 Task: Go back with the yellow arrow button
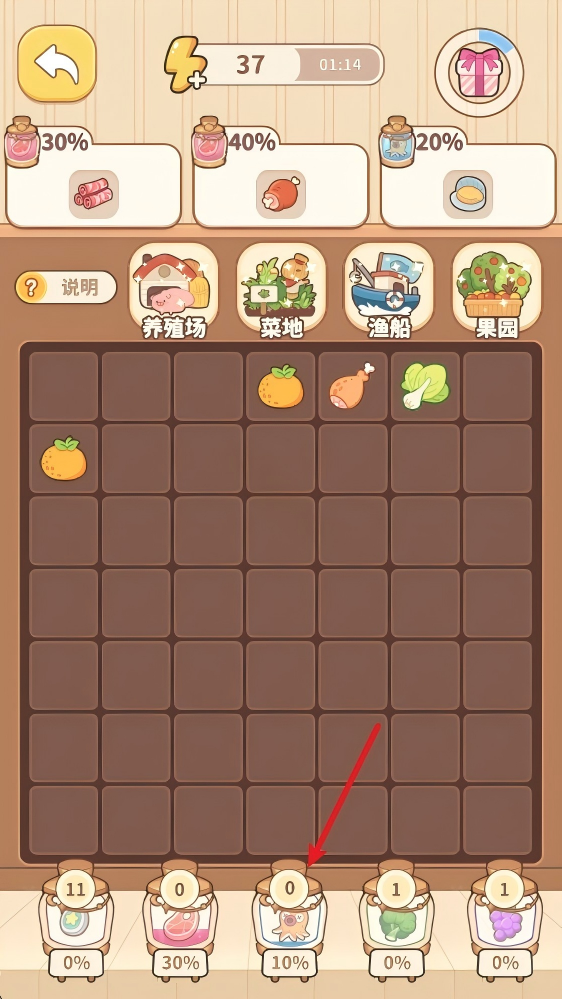57,63
